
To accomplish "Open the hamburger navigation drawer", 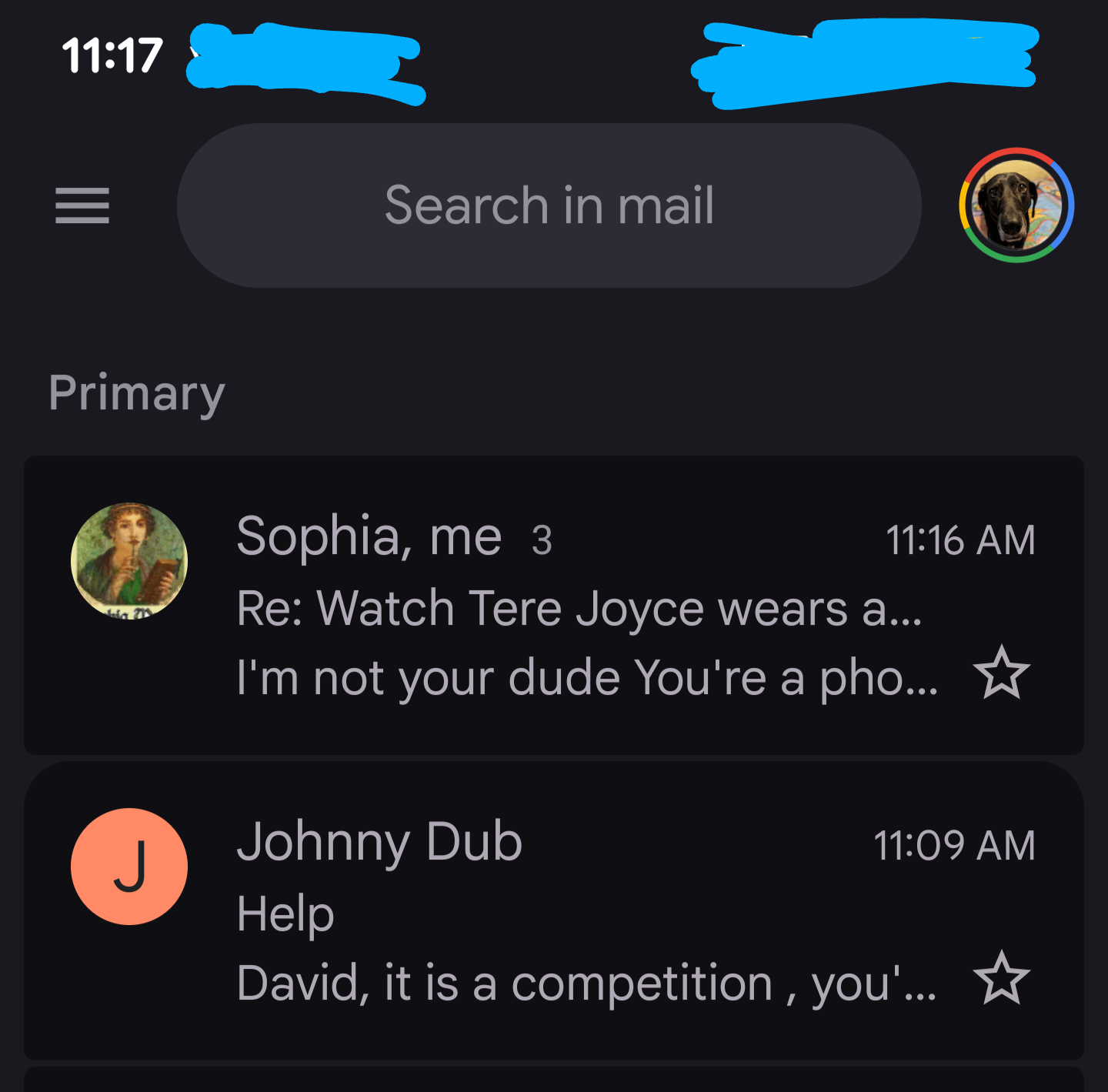I will 82,205.
